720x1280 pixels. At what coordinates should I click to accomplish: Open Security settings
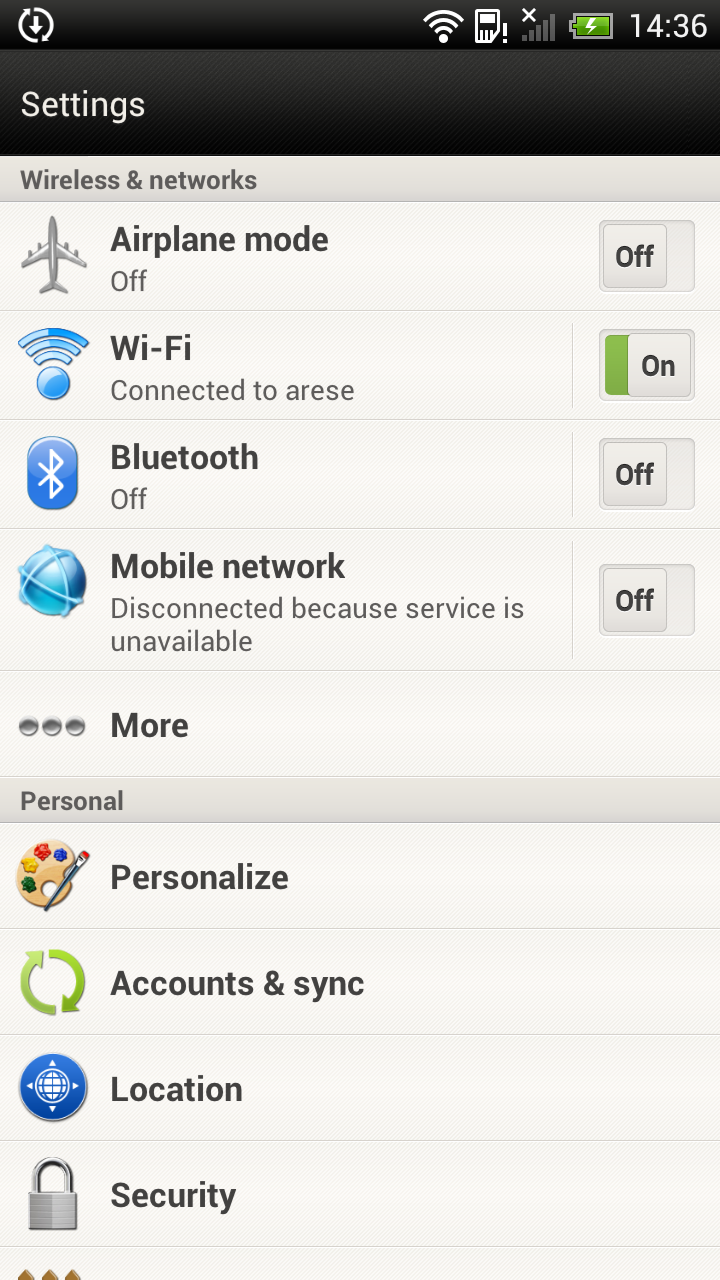pos(360,1194)
